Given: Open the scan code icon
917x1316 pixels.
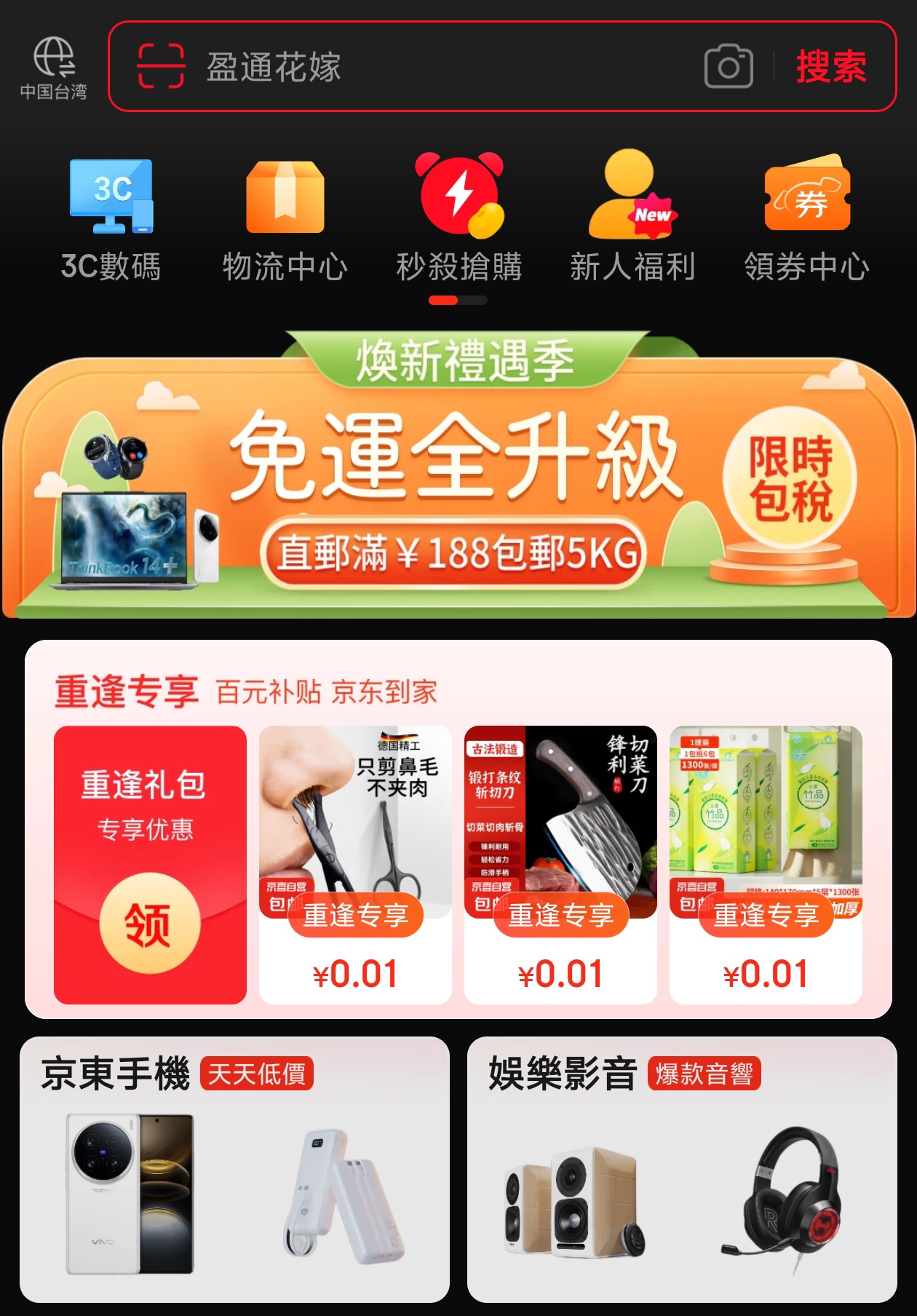Looking at the screenshot, I should 161,66.
